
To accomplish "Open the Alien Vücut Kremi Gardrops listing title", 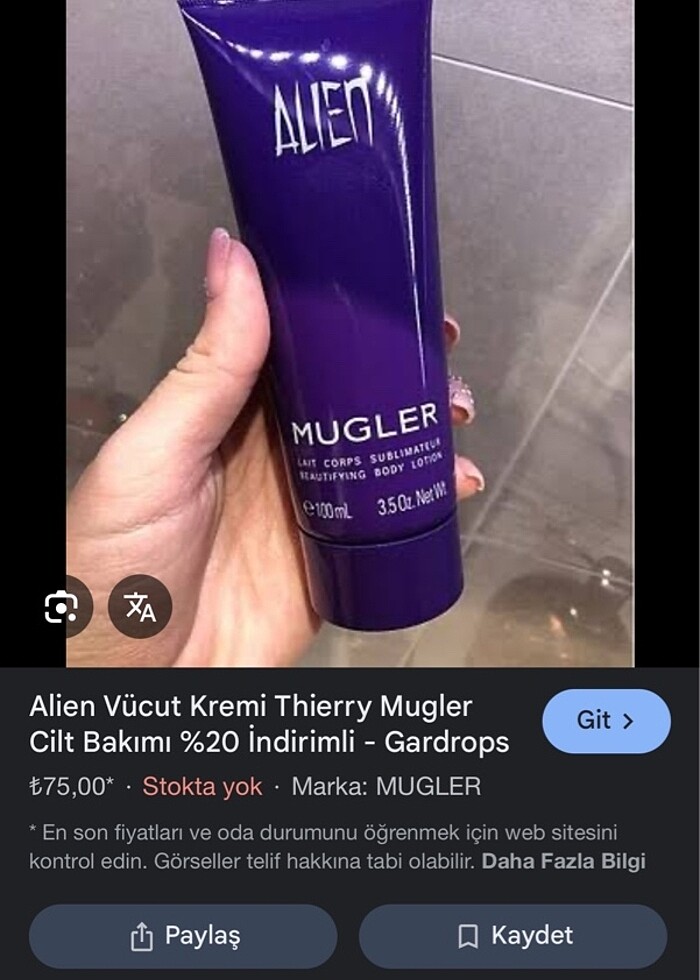I will (x=269, y=724).
